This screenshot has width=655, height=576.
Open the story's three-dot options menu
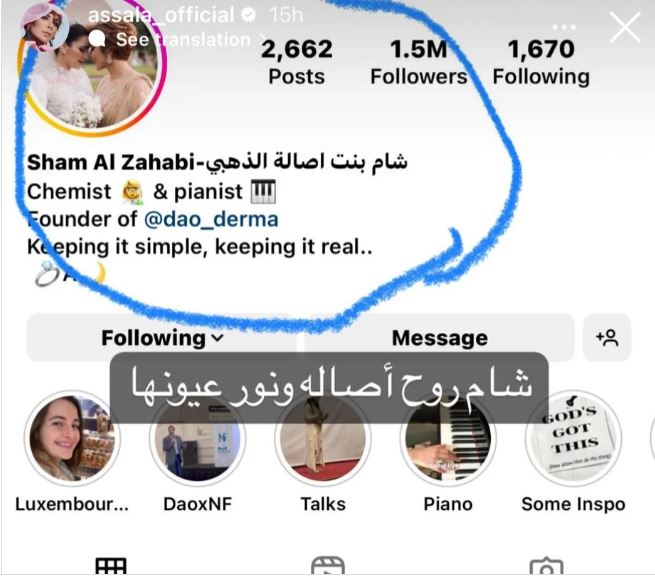tap(564, 27)
